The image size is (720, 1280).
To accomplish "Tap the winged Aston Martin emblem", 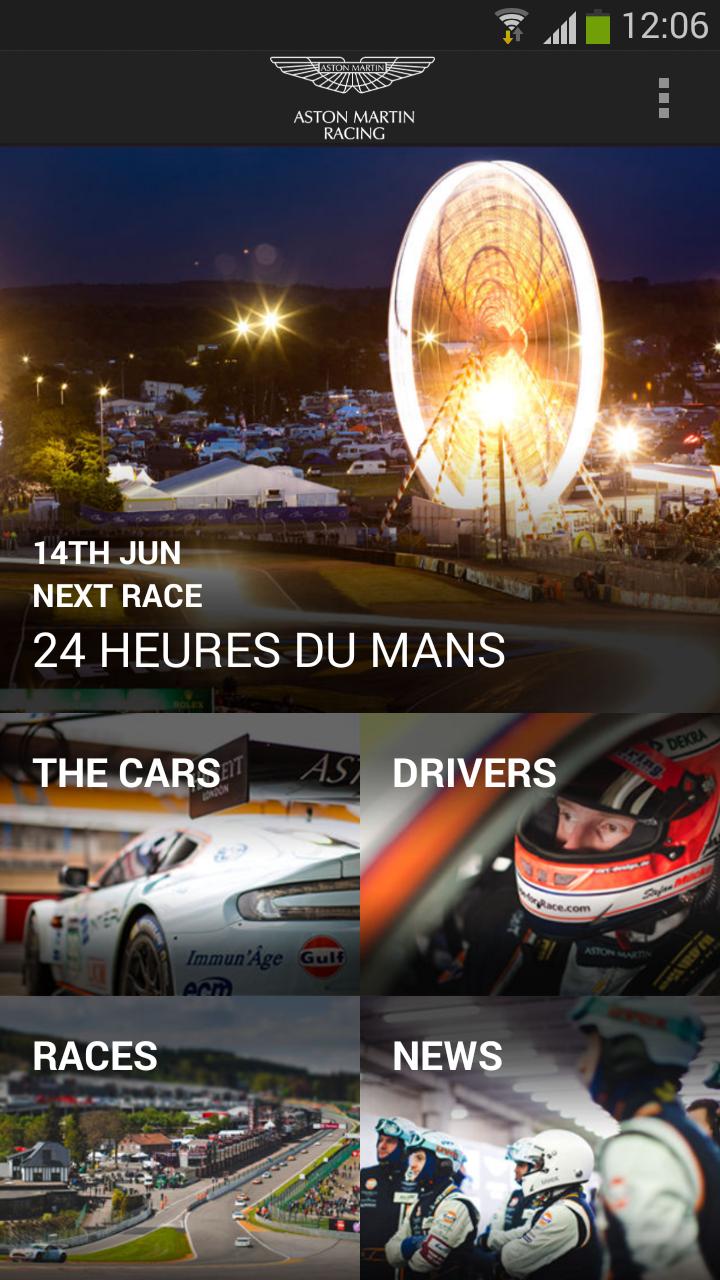I will (x=352, y=68).
